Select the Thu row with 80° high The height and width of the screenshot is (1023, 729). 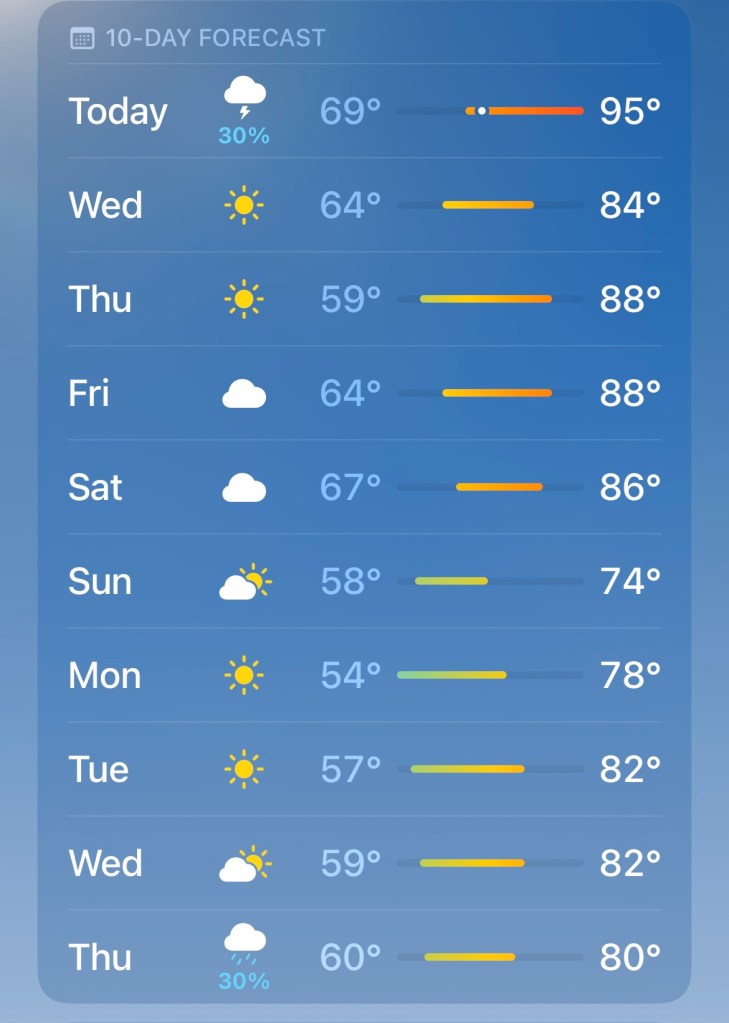point(364,957)
